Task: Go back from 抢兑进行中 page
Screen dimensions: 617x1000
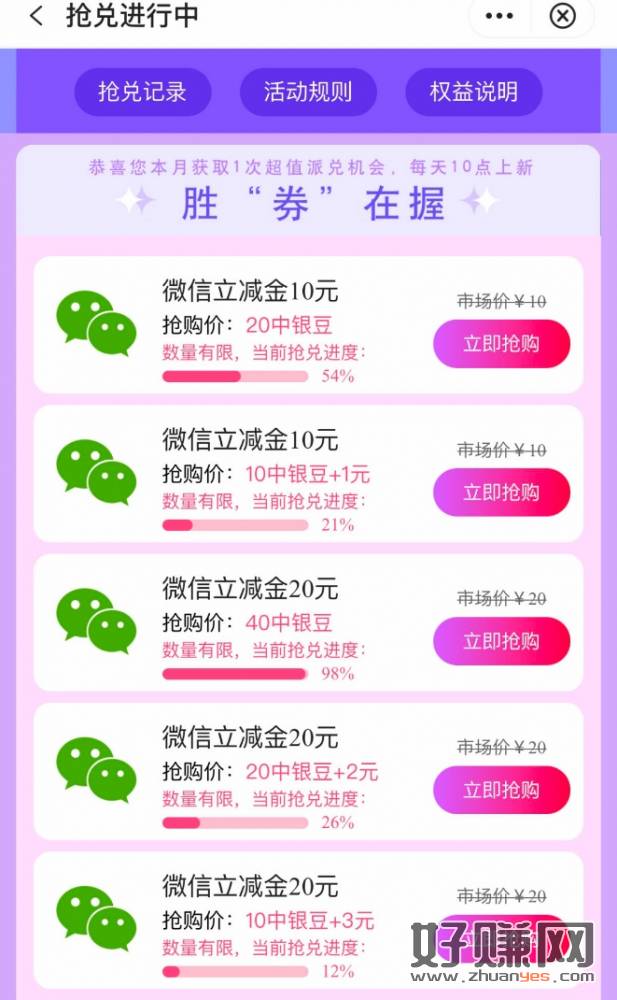Action: [x=36, y=17]
